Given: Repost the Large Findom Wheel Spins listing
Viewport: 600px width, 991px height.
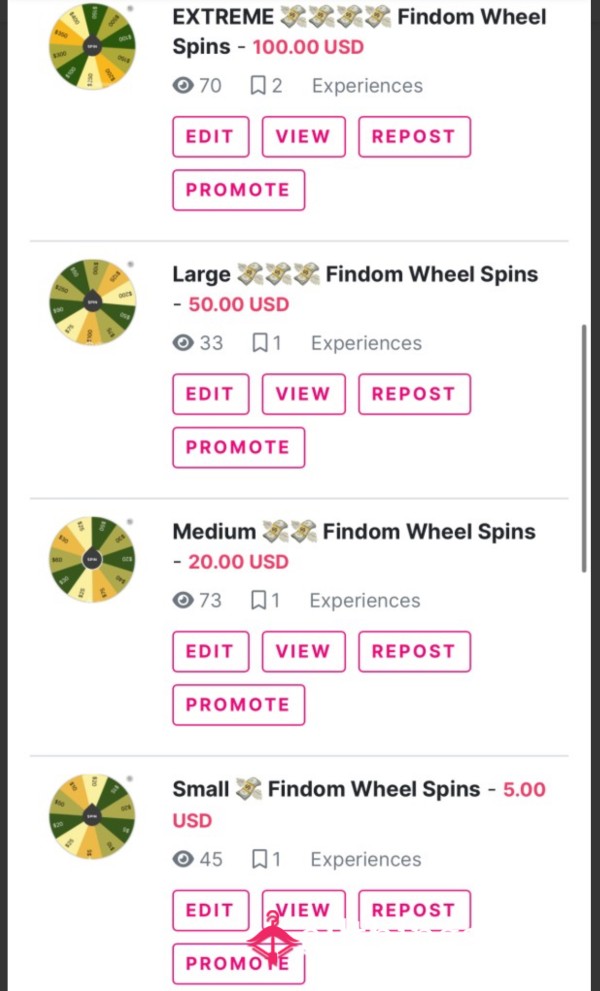Looking at the screenshot, I should click(414, 394).
